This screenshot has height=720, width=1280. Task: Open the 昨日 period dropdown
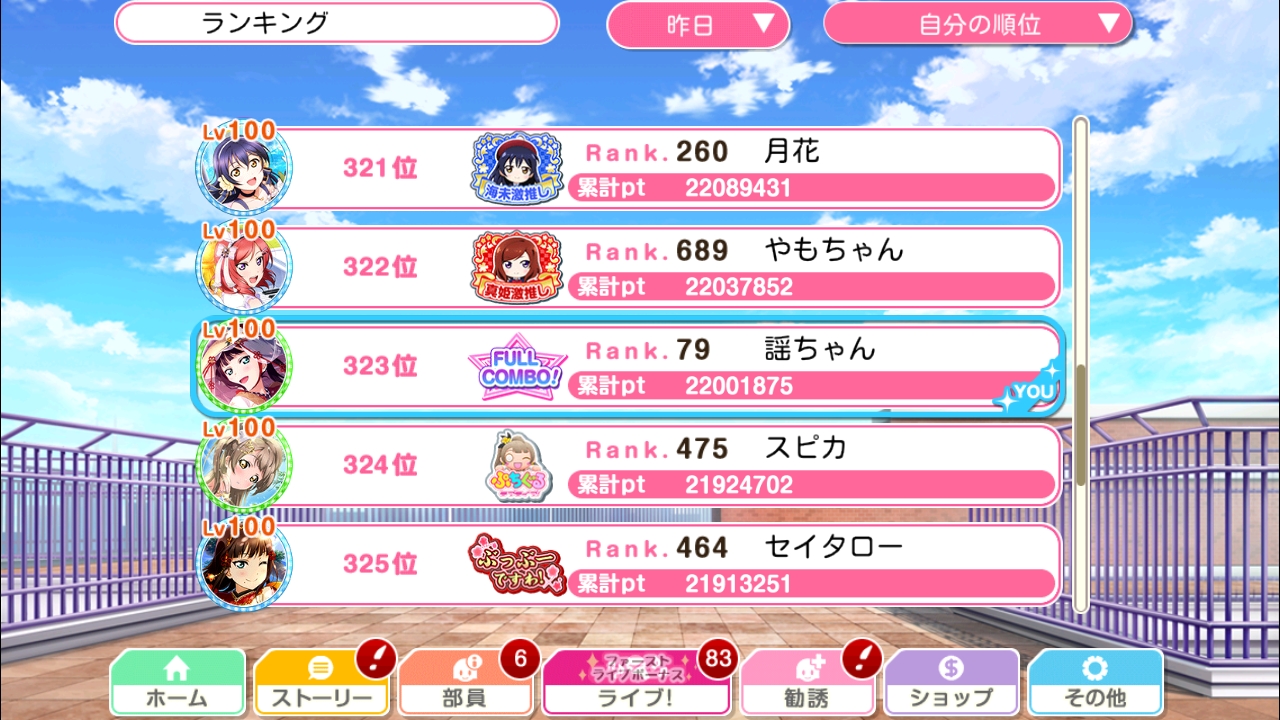pos(697,24)
